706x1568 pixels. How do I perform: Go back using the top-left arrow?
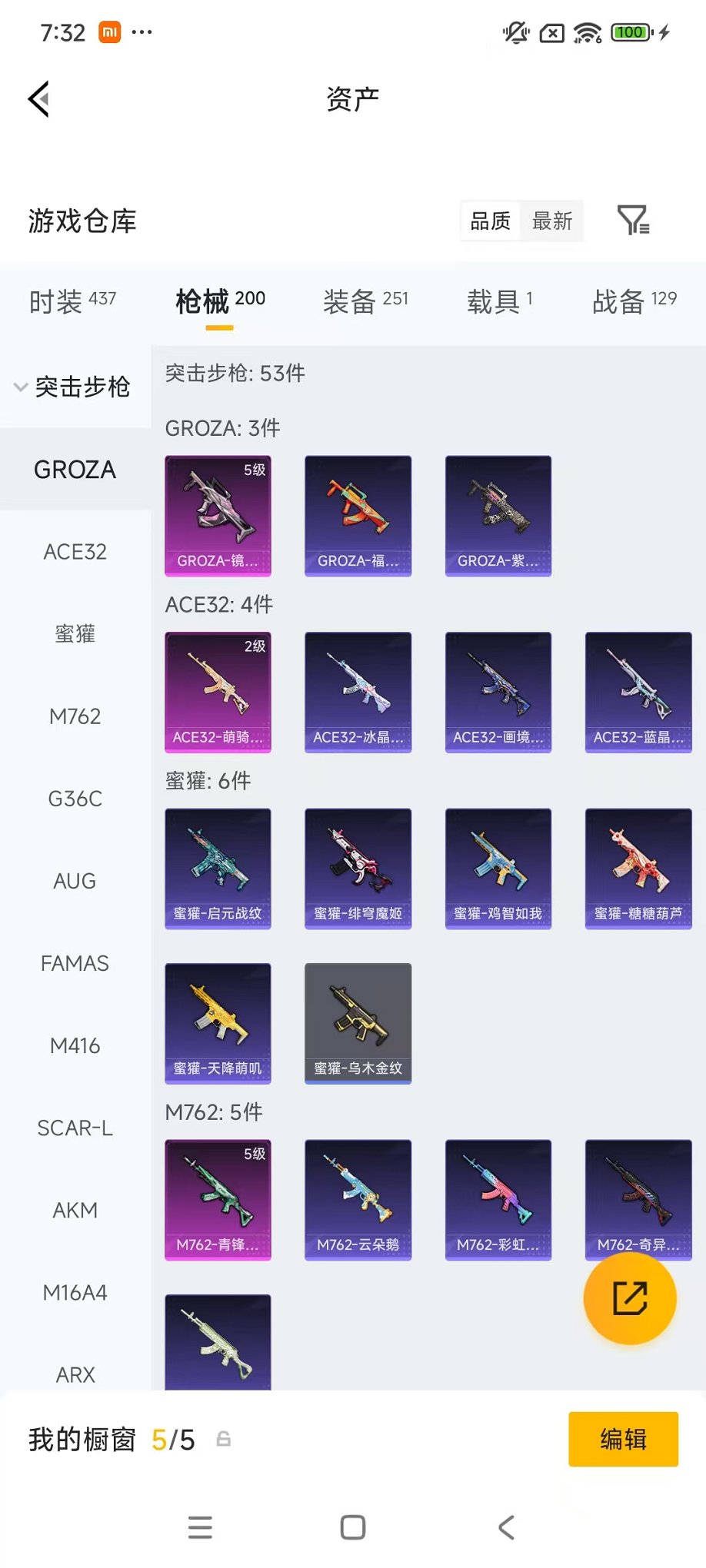click(39, 99)
